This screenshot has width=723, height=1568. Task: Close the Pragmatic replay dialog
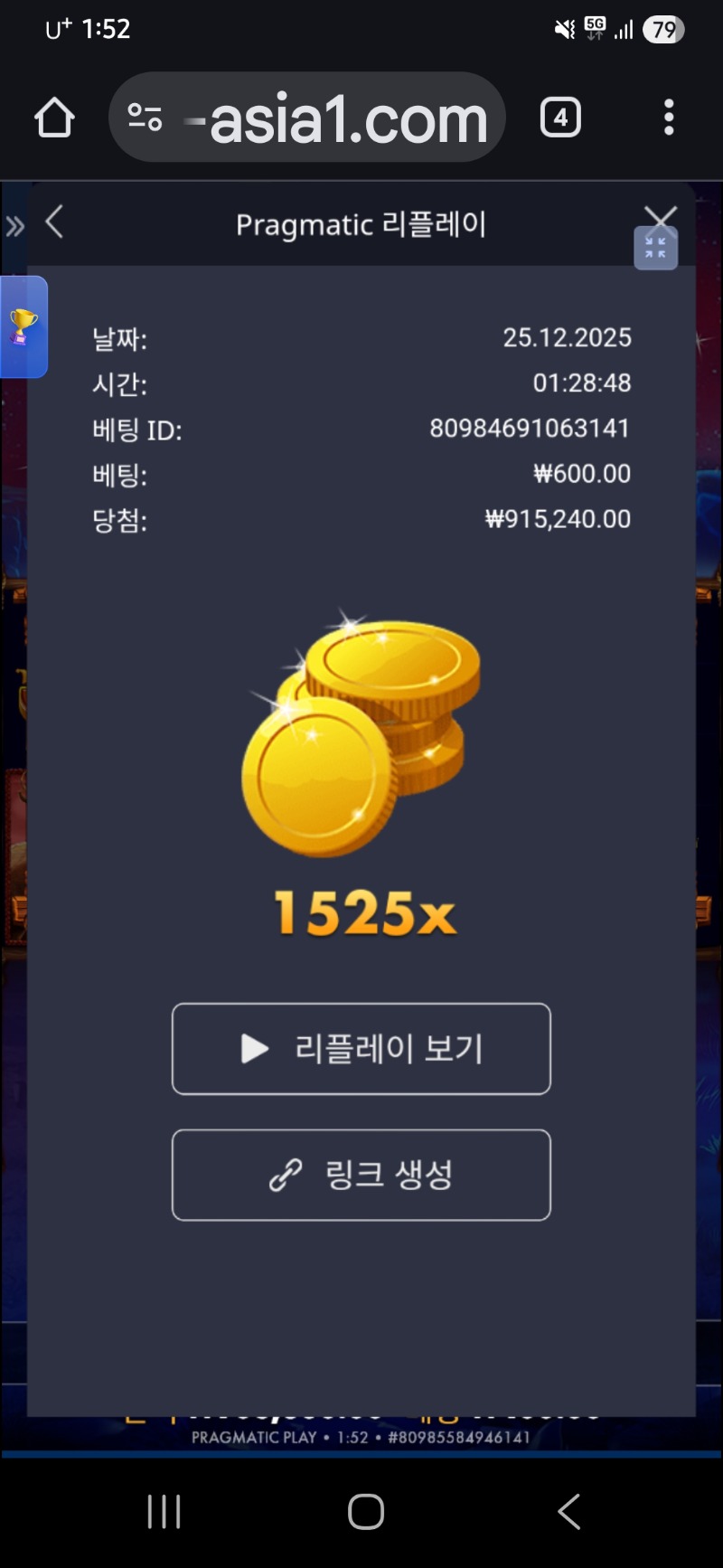pos(662,215)
